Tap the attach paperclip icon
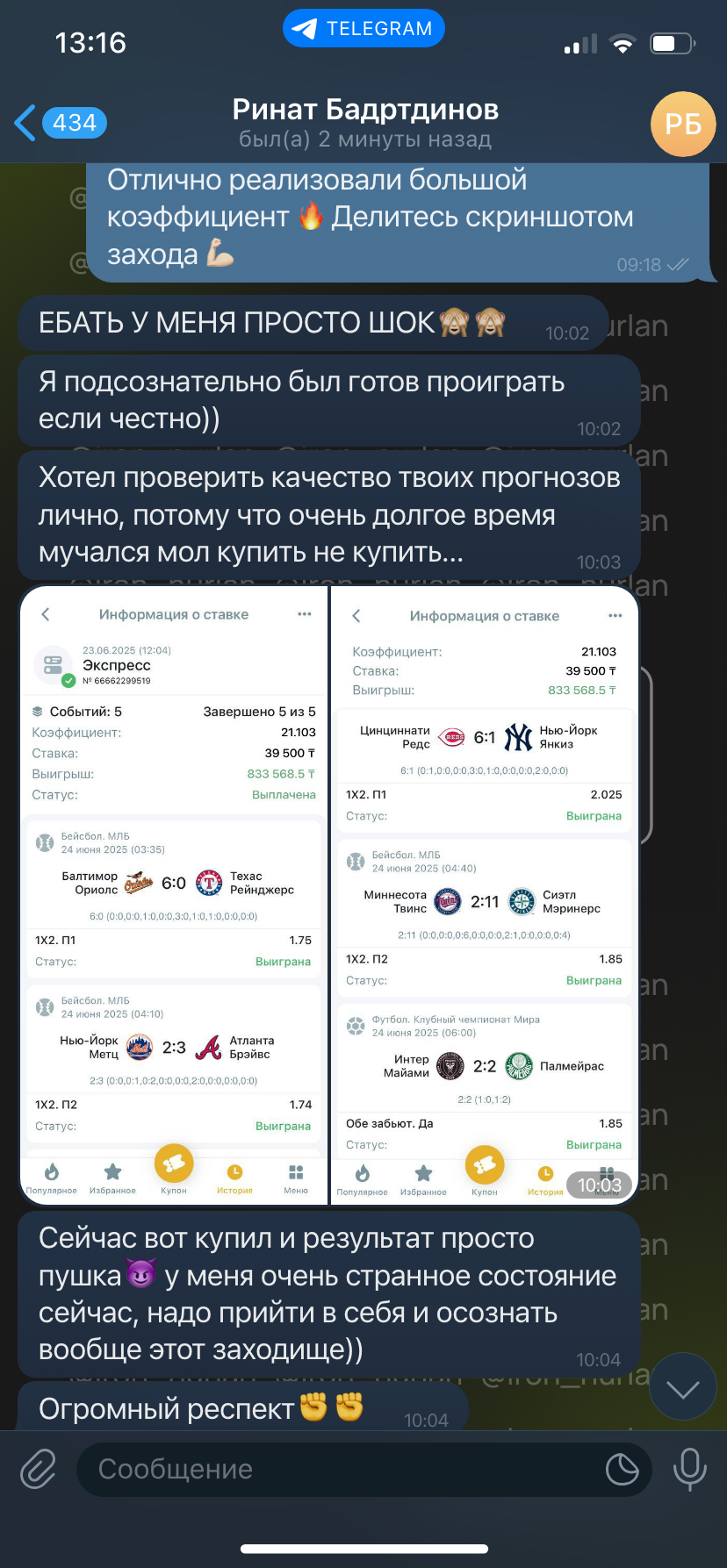The width and height of the screenshot is (727, 1568). pyautogui.click(x=38, y=1469)
